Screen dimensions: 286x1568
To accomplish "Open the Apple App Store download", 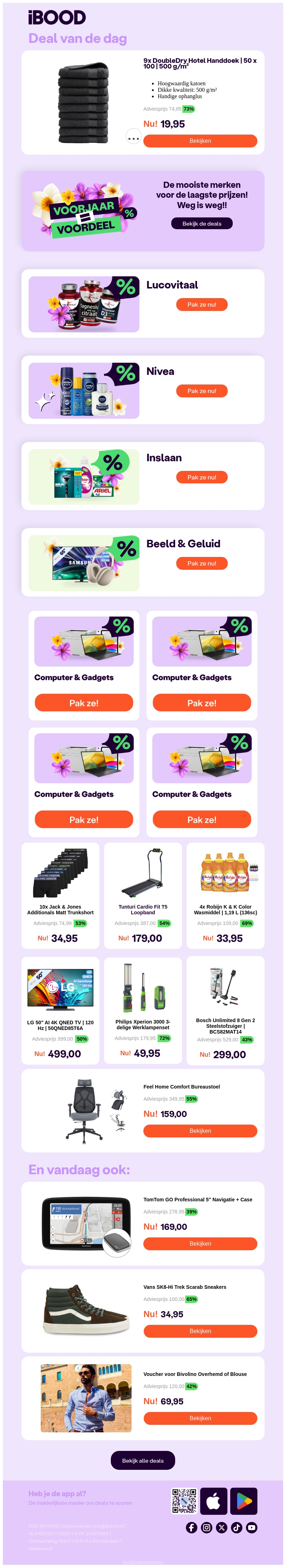I will tap(214, 1501).
